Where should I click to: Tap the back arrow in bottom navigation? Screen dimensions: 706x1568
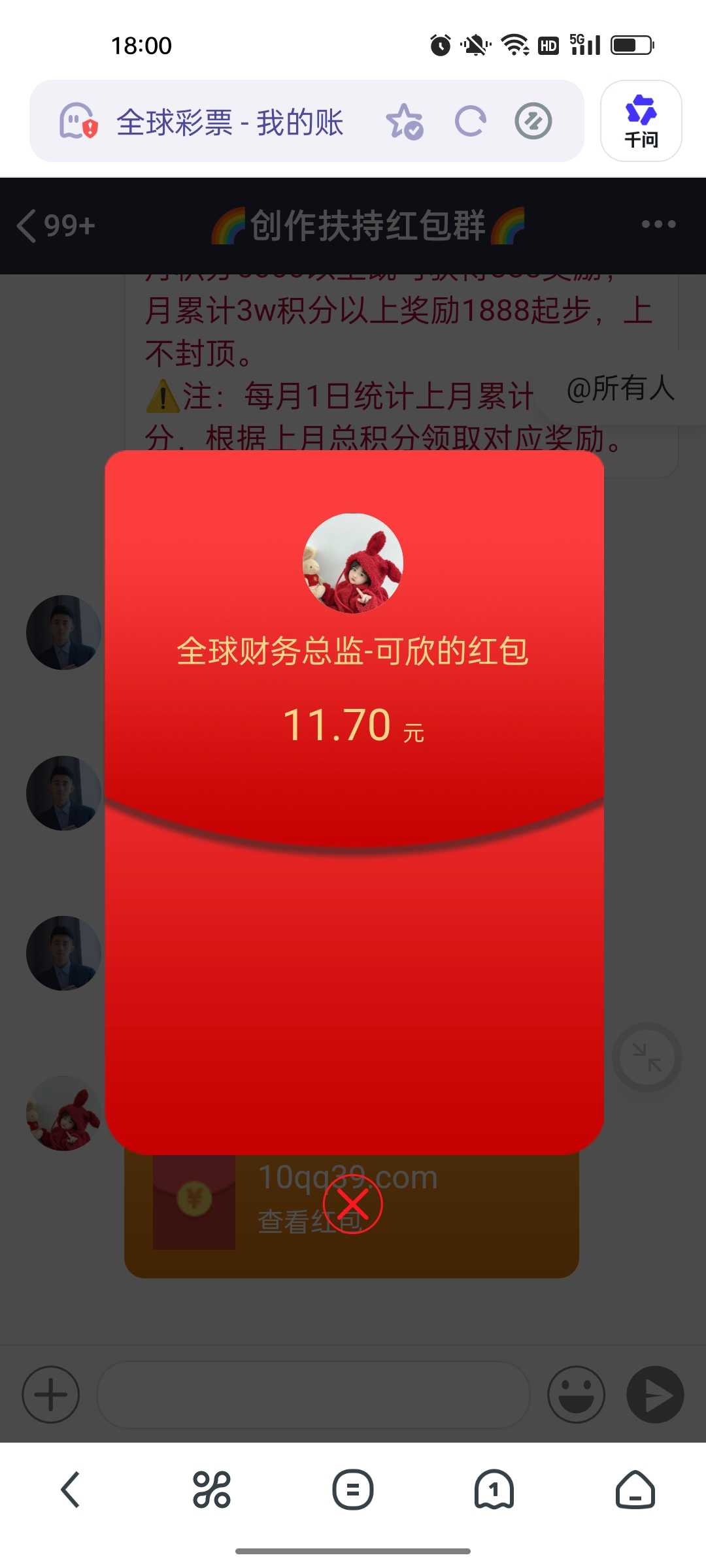71,1492
